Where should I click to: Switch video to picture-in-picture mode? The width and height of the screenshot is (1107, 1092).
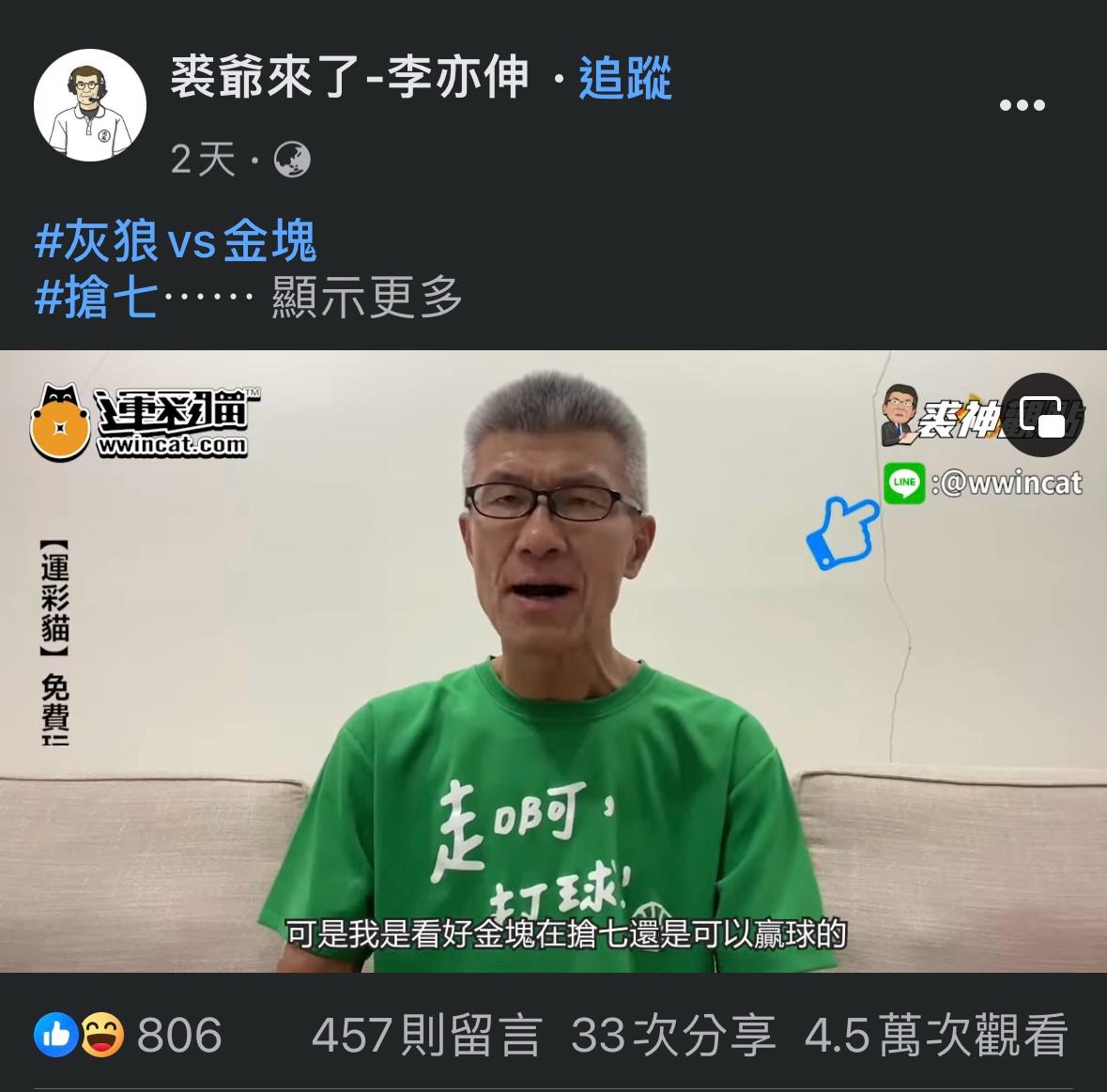pyautogui.click(x=1041, y=419)
